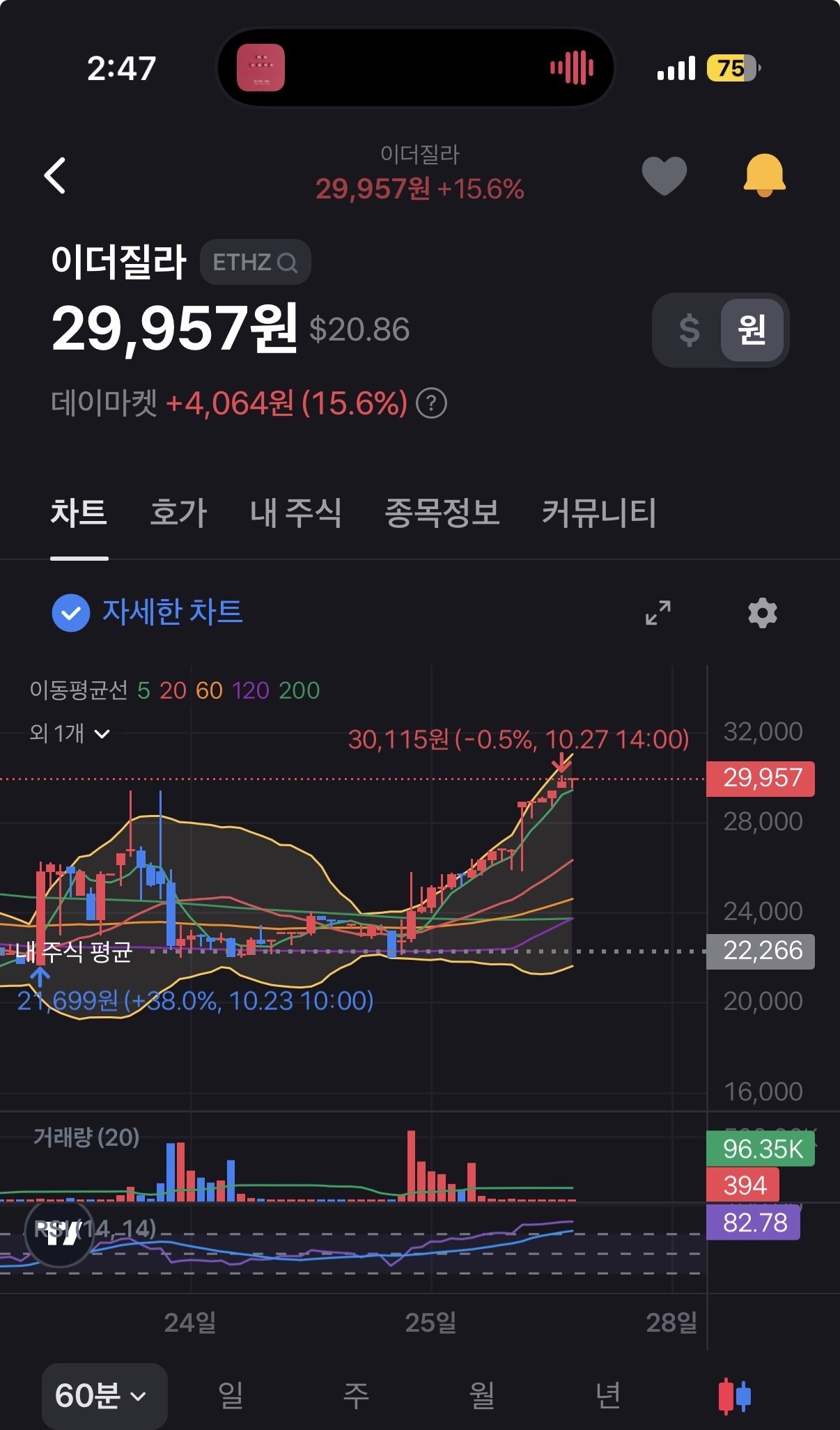Expand the 외 1개 indicator list
The height and width of the screenshot is (1430, 840).
point(70,733)
